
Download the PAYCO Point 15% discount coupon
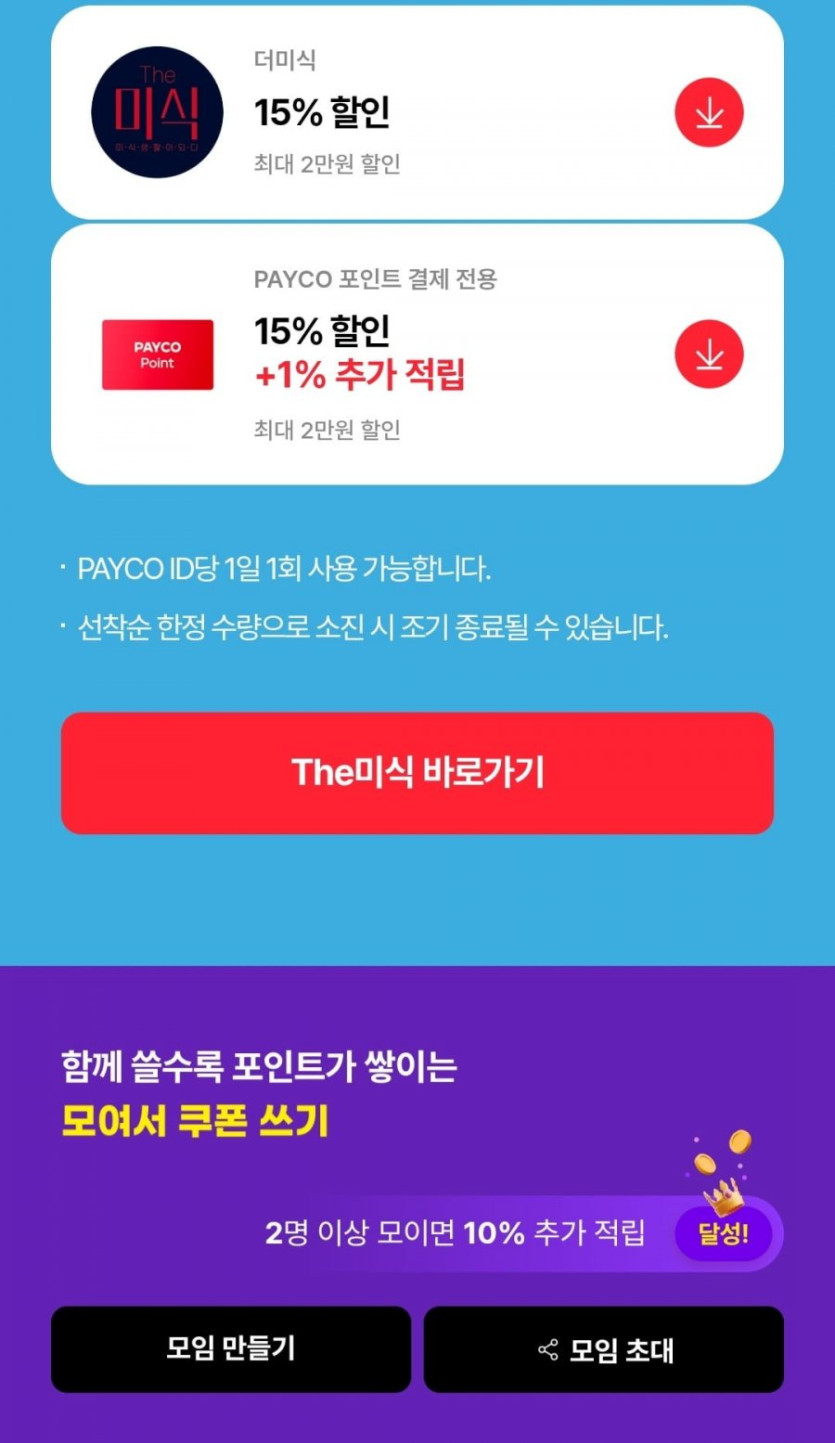pyautogui.click(x=709, y=354)
